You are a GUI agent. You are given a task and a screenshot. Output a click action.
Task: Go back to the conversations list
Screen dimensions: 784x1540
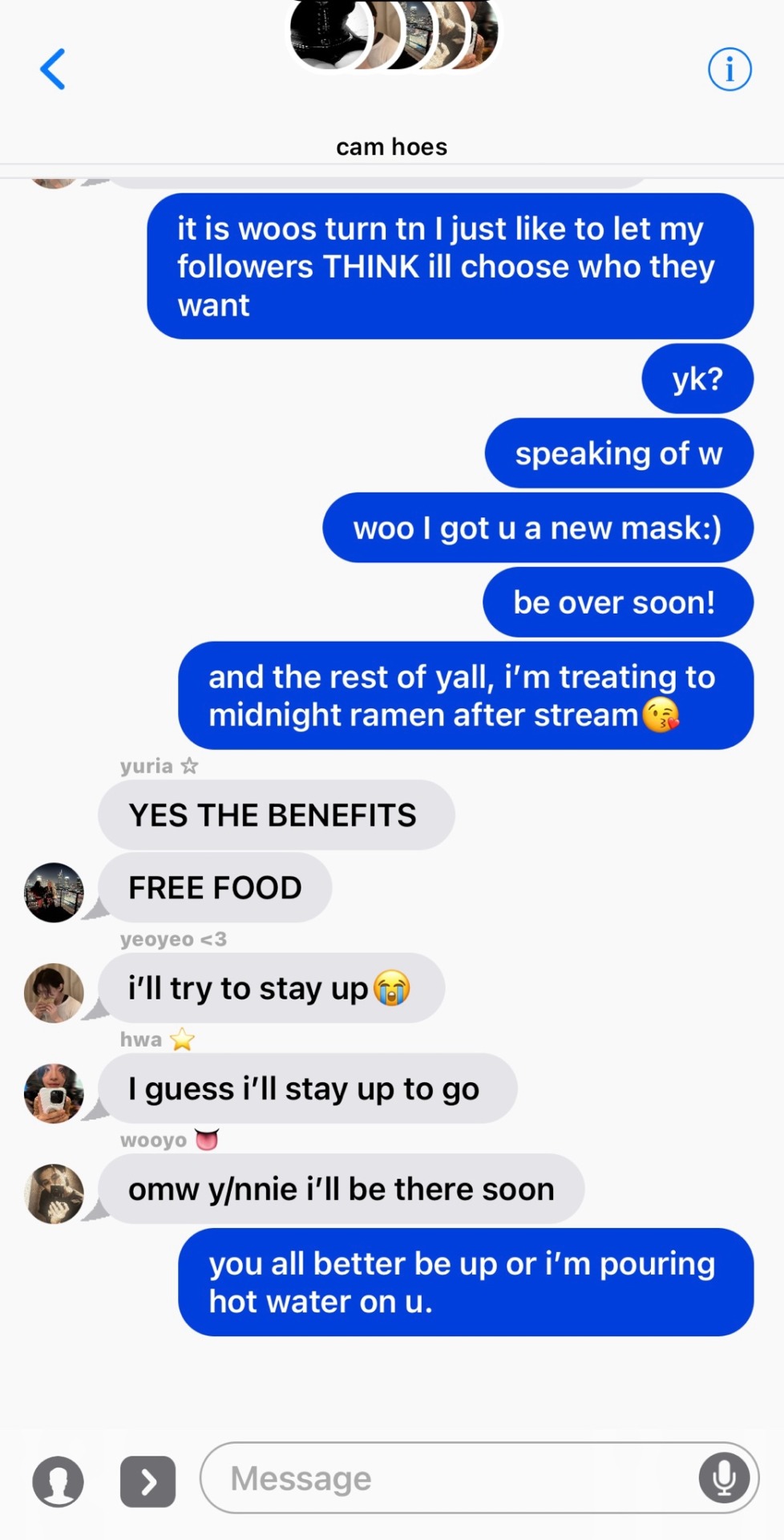[x=53, y=69]
